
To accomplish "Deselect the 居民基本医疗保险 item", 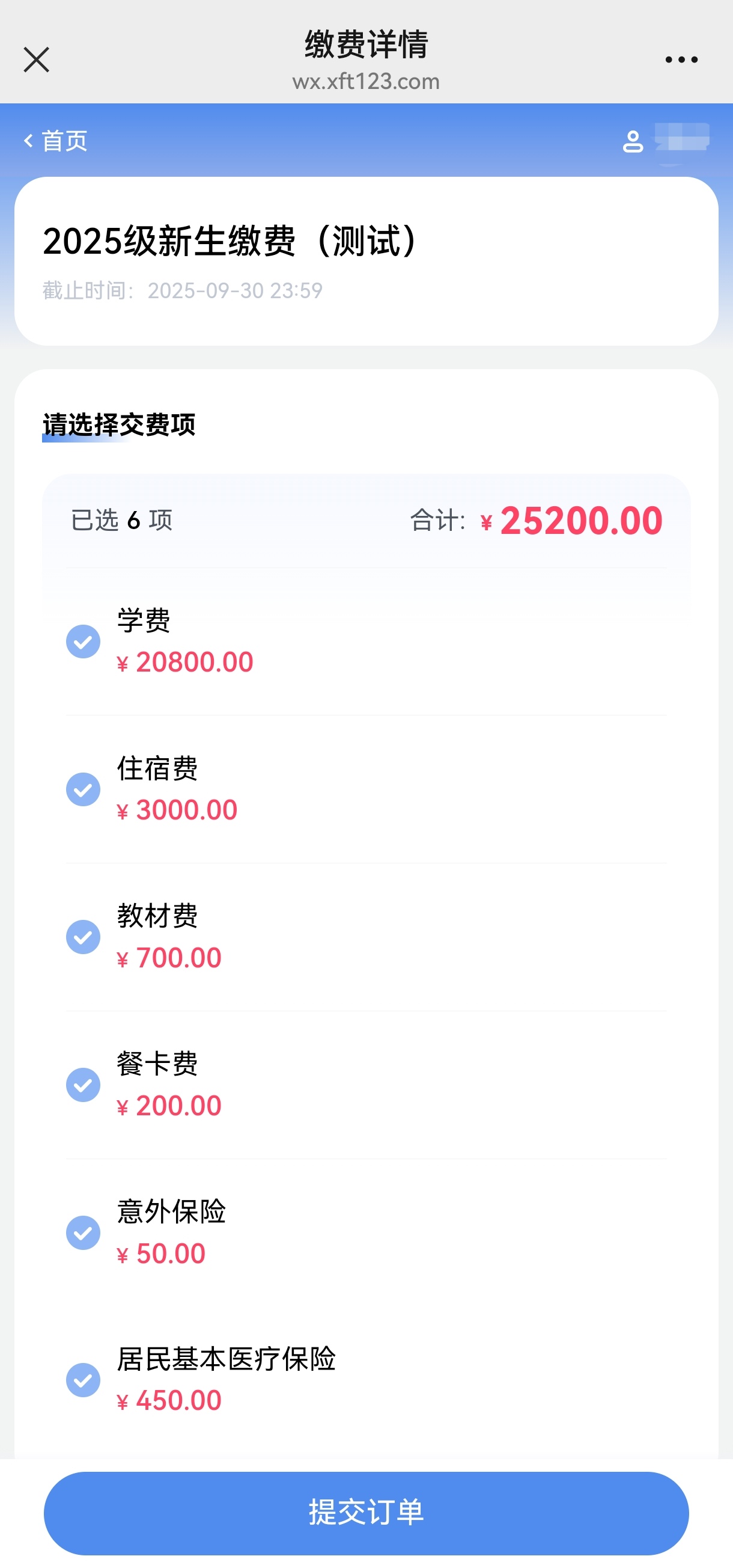I will click(x=82, y=1379).
